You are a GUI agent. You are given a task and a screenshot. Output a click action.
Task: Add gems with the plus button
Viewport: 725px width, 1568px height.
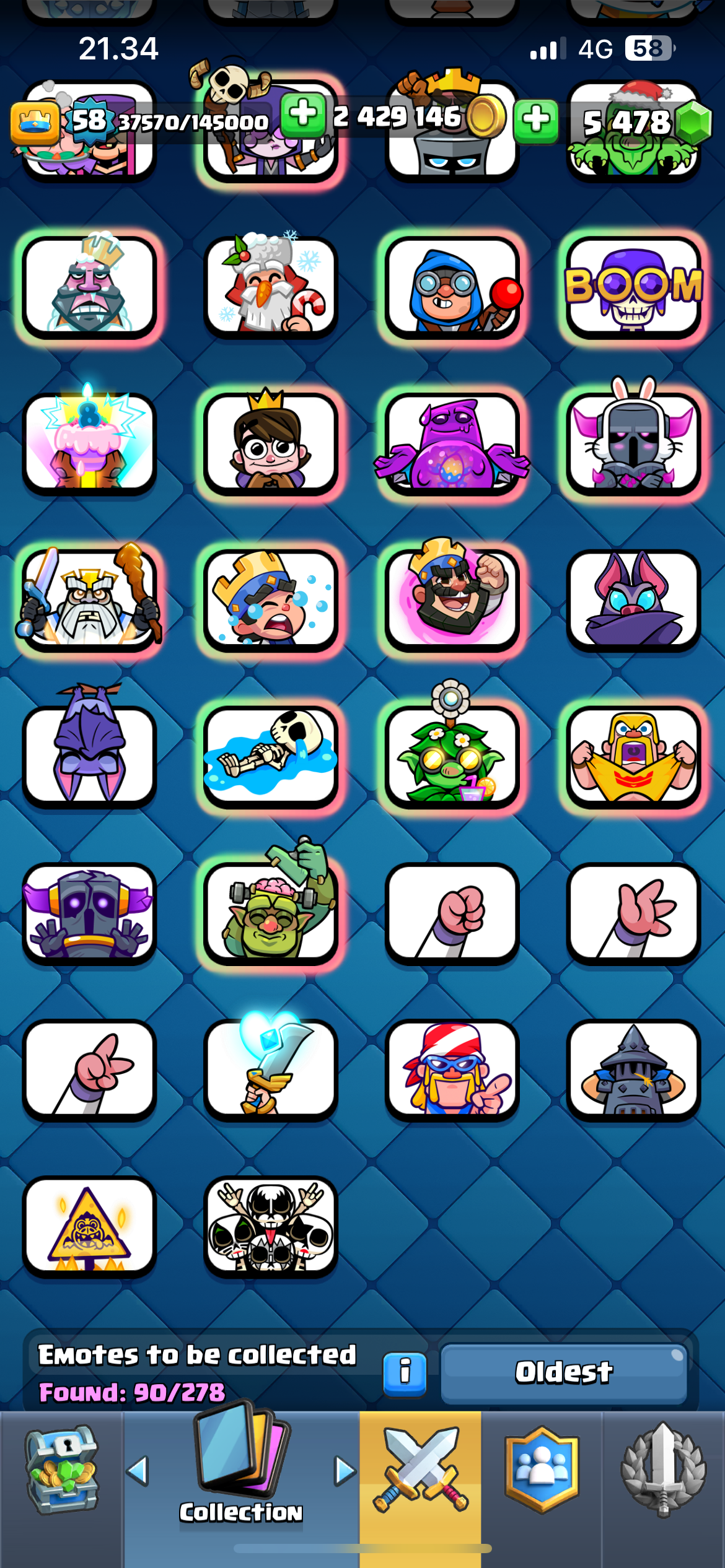(x=536, y=120)
